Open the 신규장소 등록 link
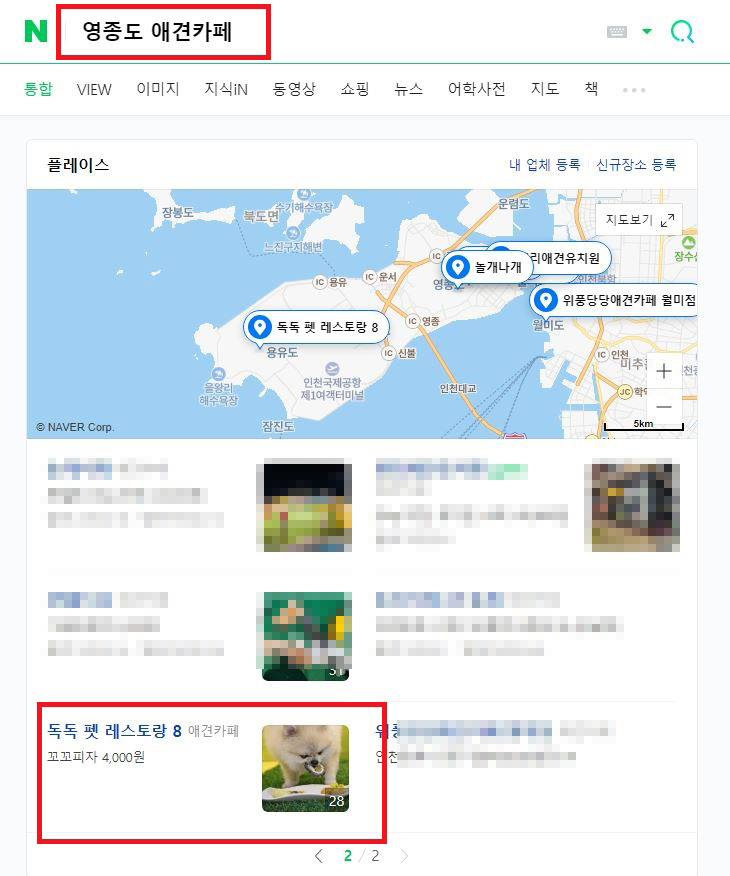This screenshot has height=876, width=730. pos(636,165)
